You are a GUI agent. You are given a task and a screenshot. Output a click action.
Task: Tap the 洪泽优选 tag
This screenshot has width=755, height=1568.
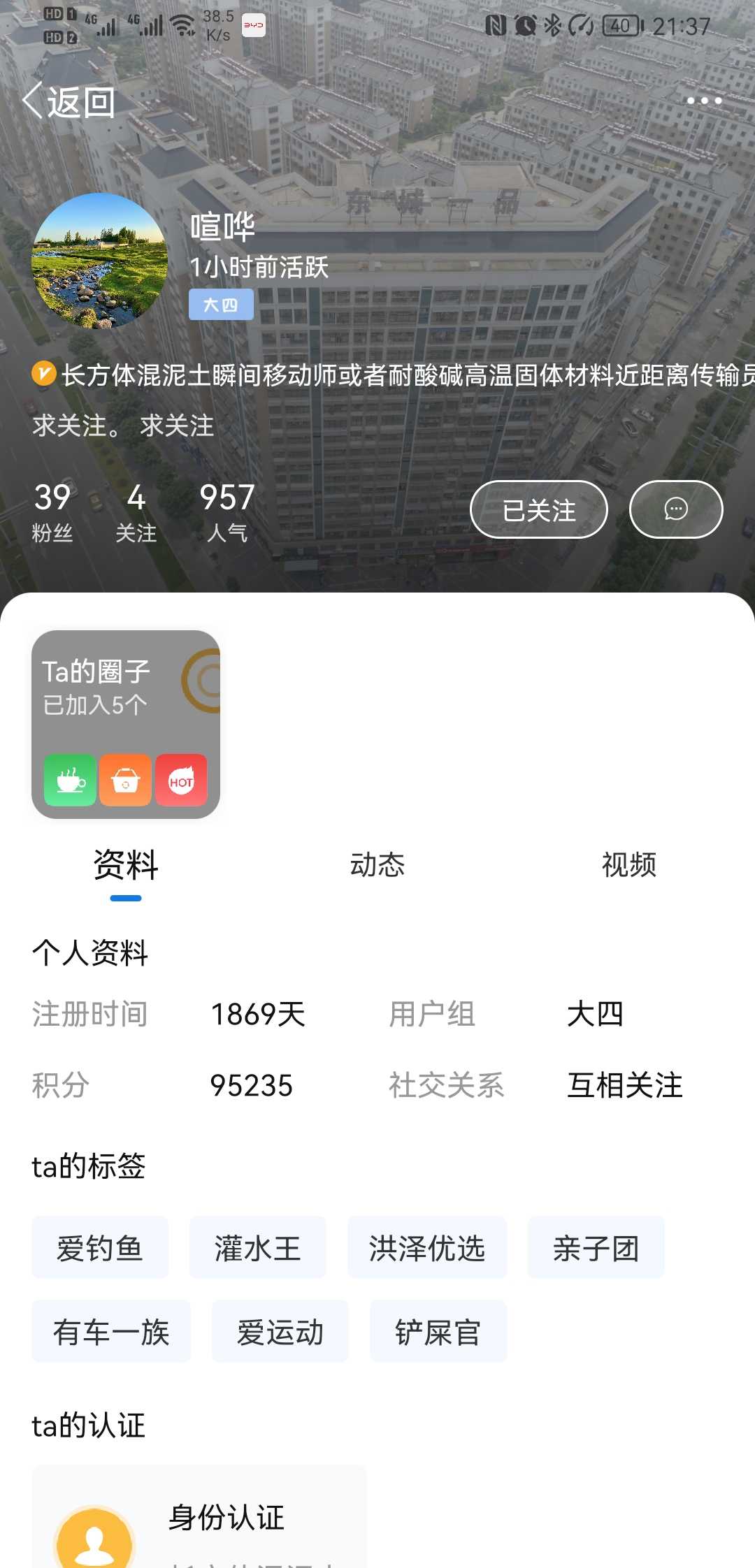pos(427,1248)
